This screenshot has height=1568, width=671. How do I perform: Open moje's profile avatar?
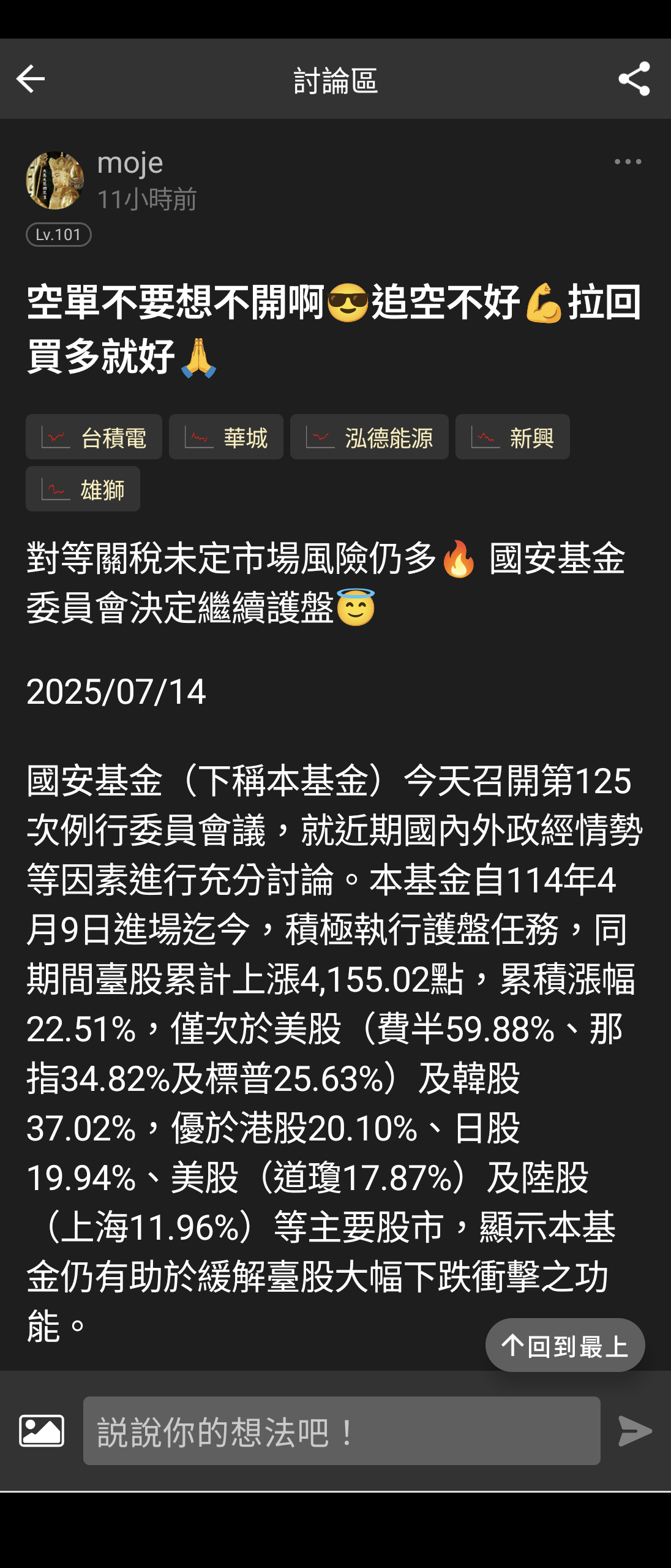(x=55, y=180)
